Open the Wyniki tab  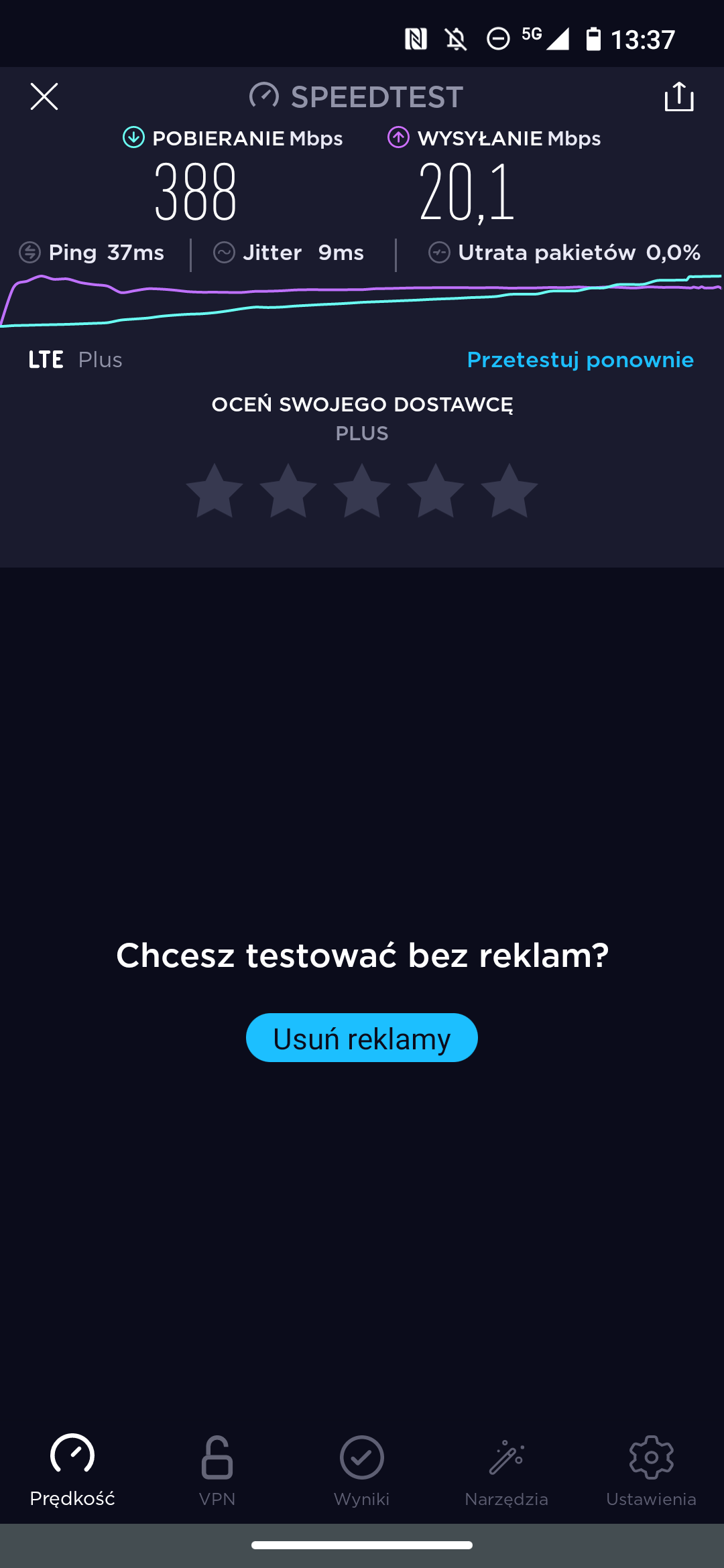pyautogui.click(x=362, y=1470)
